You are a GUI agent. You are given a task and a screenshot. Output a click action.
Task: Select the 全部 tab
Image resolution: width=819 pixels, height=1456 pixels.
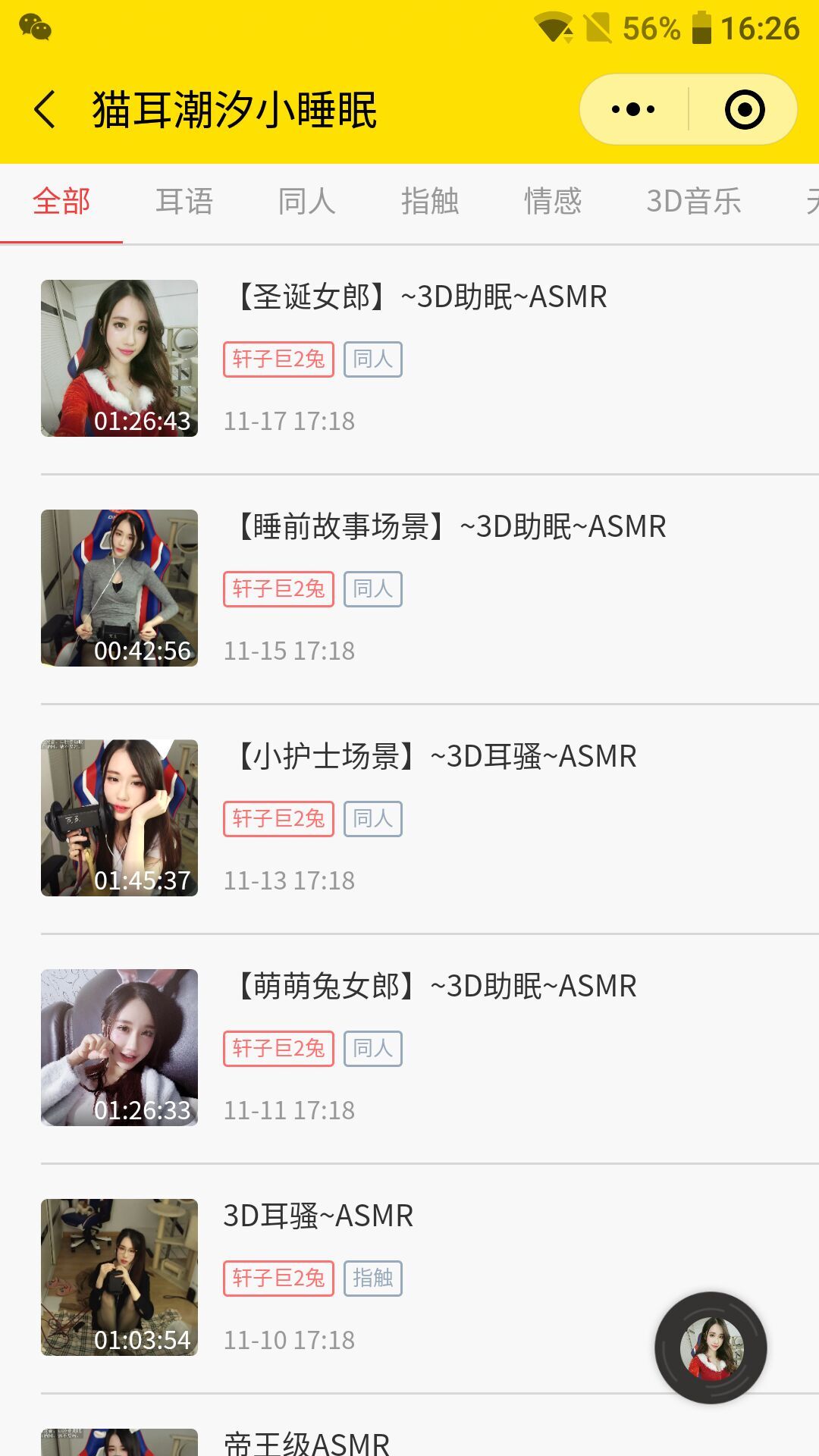click(x=61, y=202)
